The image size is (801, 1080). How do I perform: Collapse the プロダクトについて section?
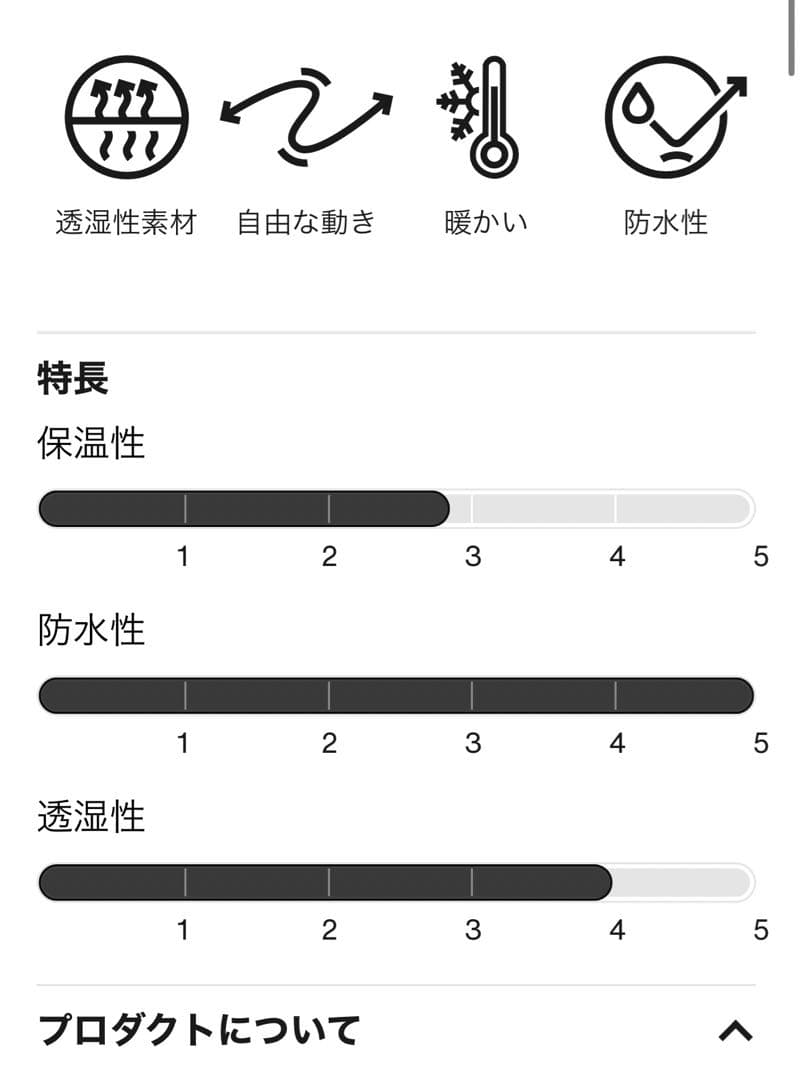click(x=735, y=1030)
